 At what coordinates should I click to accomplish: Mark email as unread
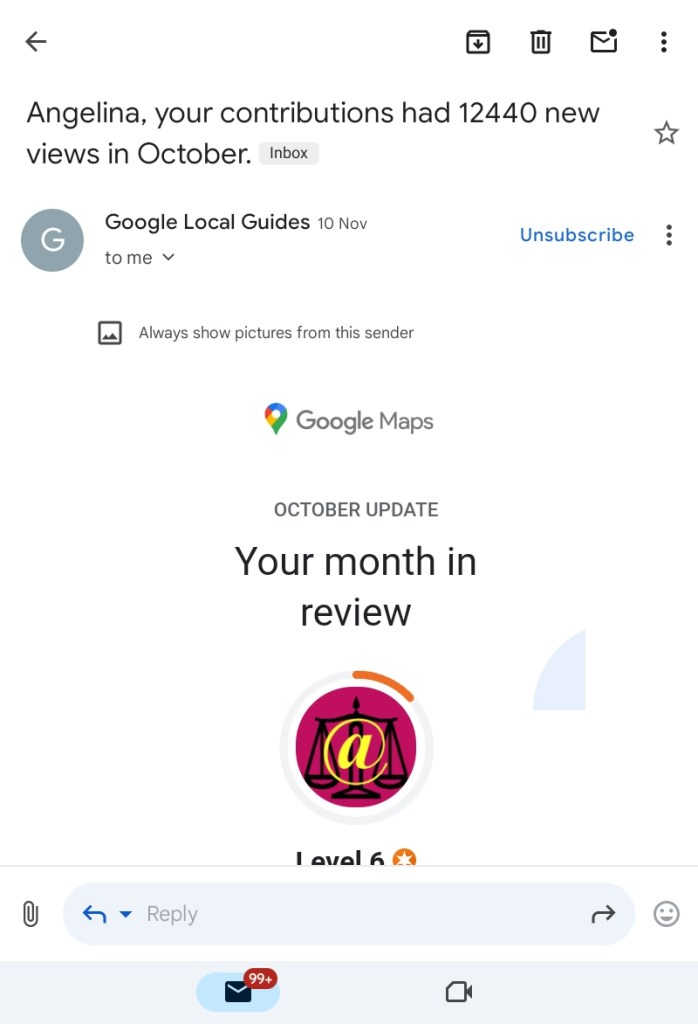pyautogui.click(x=603, y=41)
